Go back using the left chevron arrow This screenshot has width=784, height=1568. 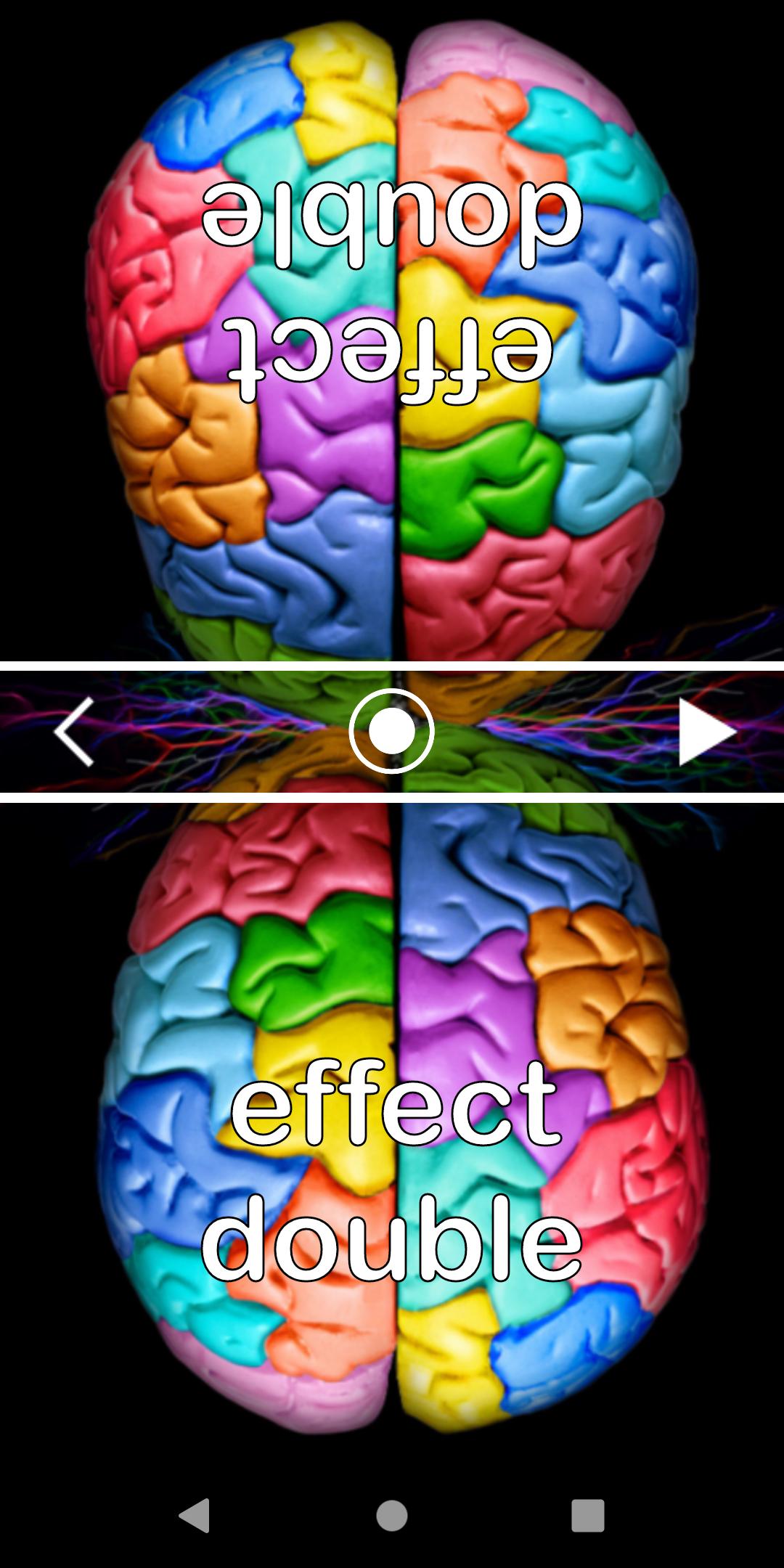pos(74,732)
